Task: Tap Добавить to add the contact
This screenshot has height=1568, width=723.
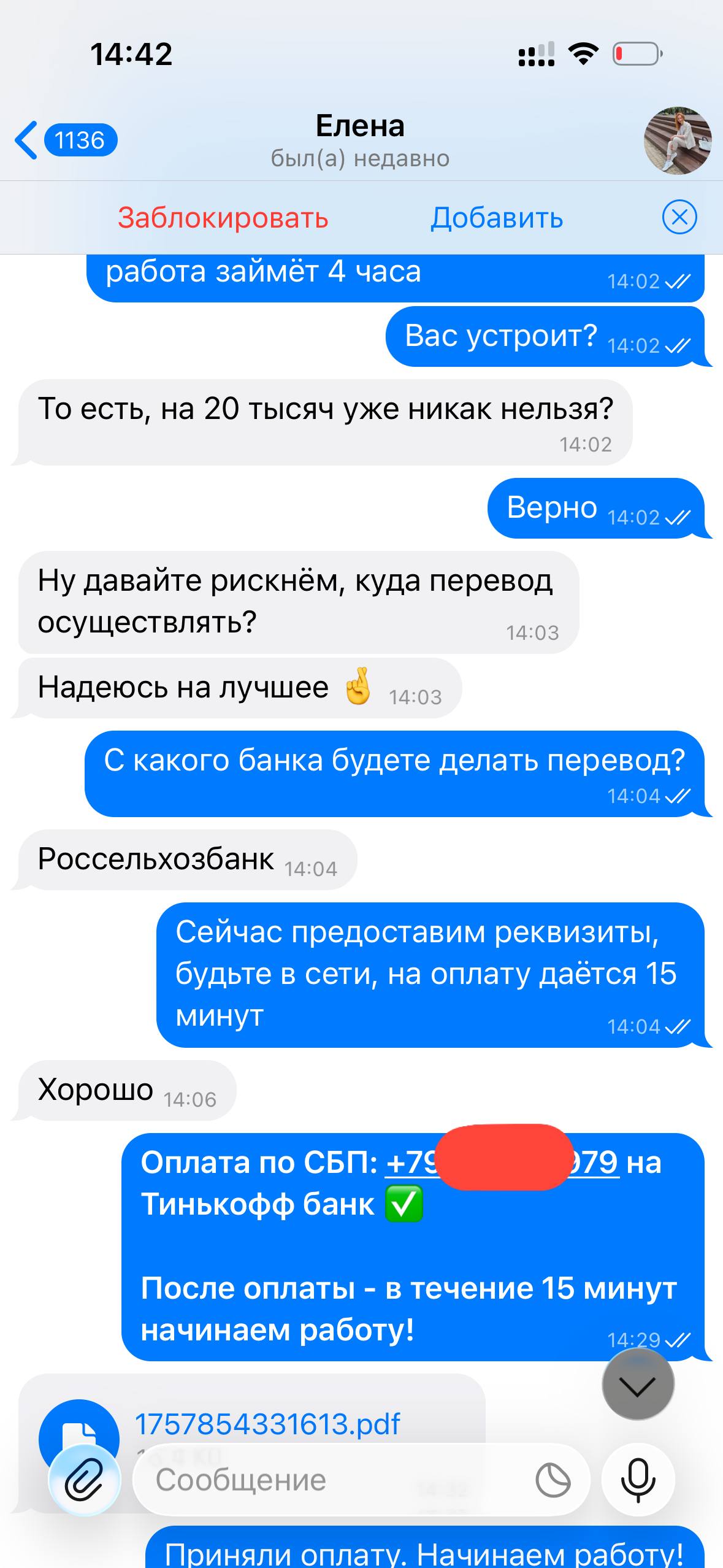Action: pyautogui.click(x=497, y=218)
